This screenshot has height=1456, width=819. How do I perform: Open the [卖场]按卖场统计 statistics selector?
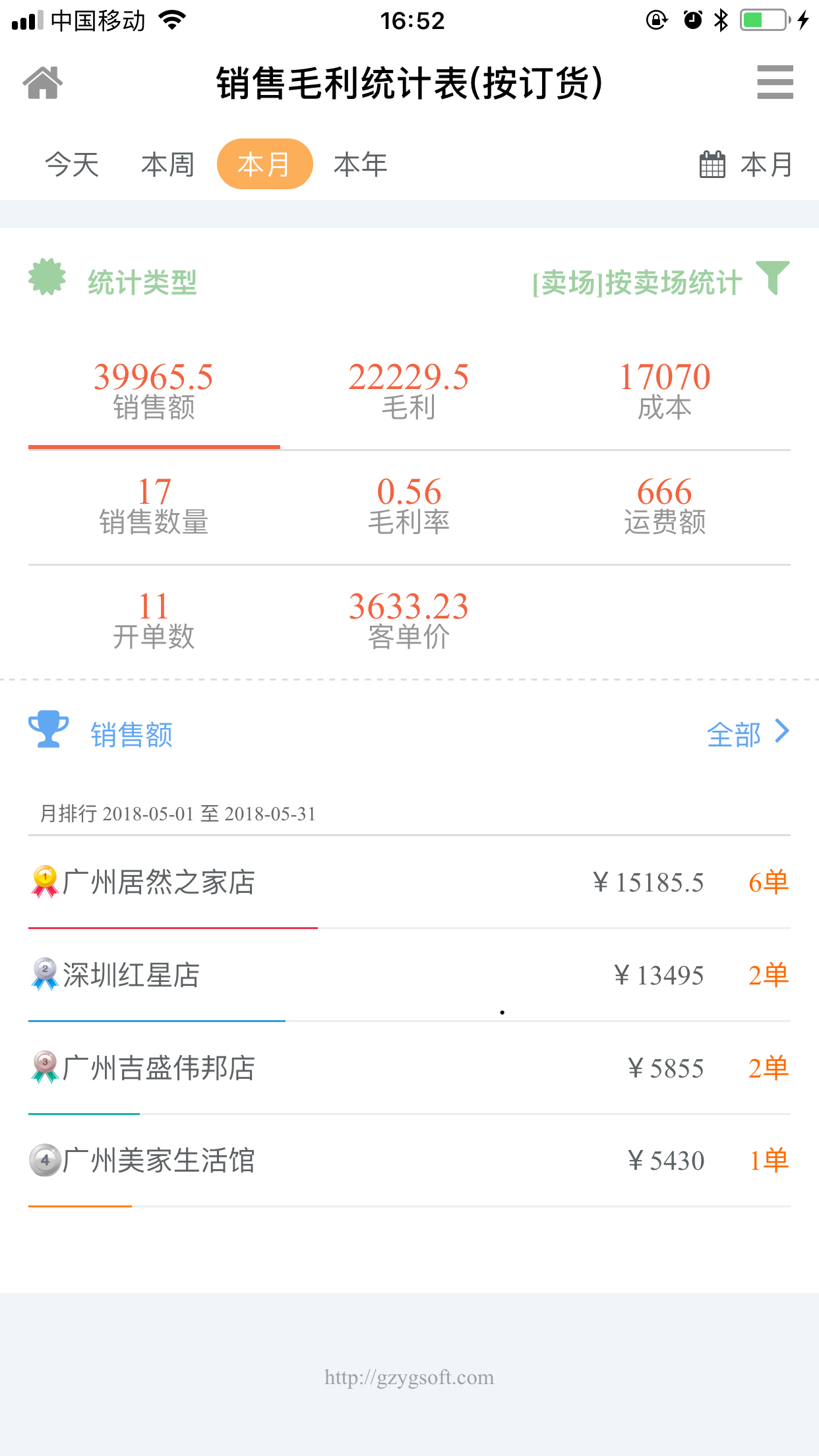pos(636,282)
